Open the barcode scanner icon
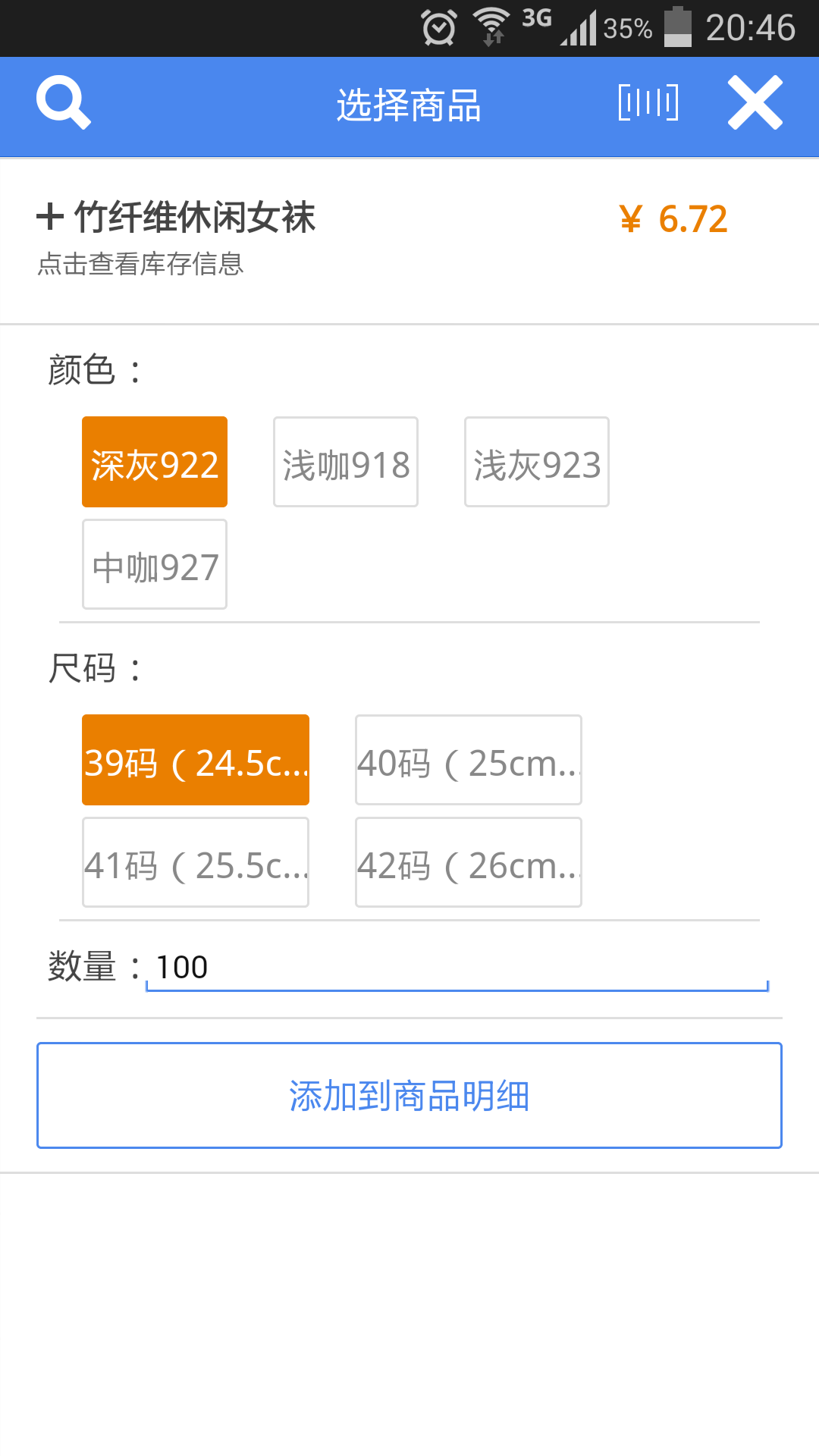Image resolution: width=819 pixels, height=1456 pixels. [648, 102]
